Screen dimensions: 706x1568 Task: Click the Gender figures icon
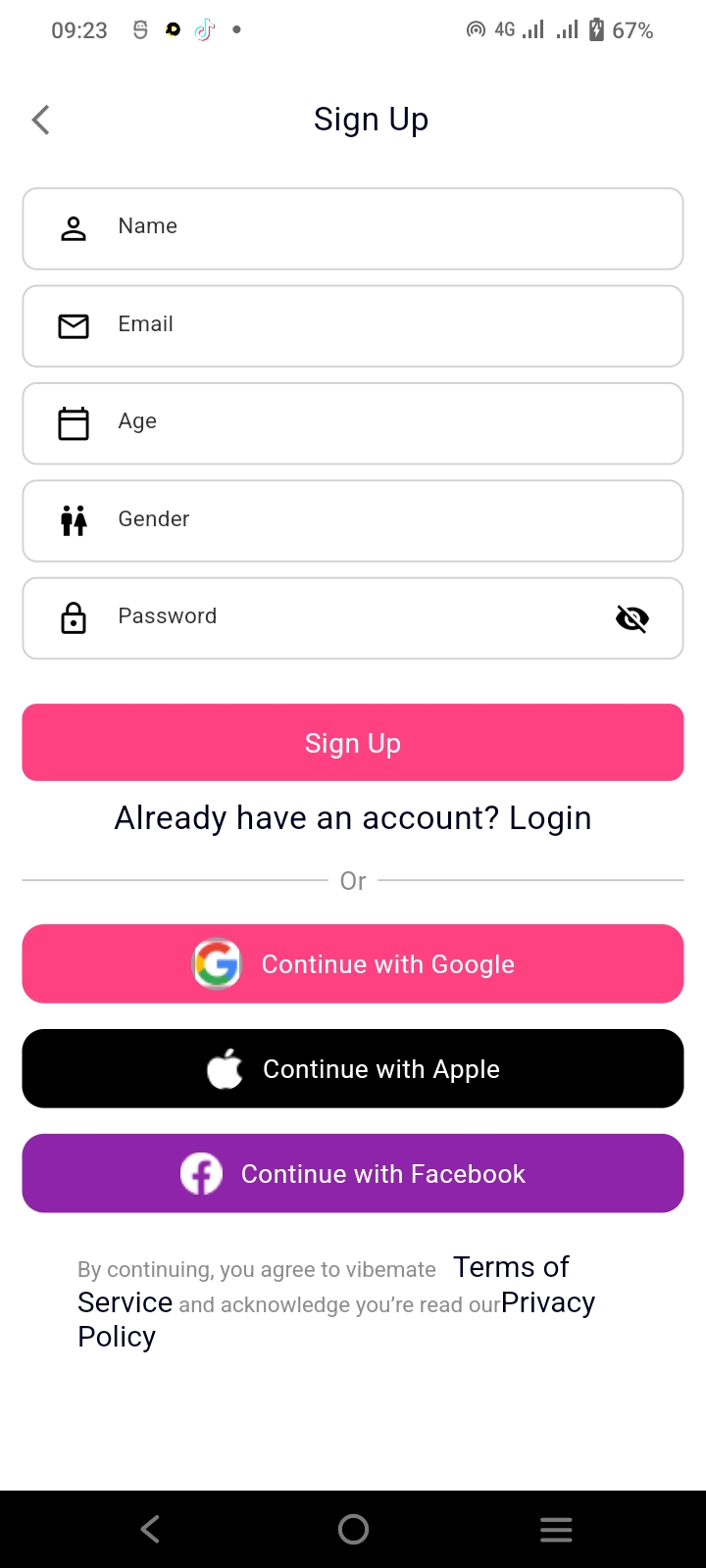point(73,520)
